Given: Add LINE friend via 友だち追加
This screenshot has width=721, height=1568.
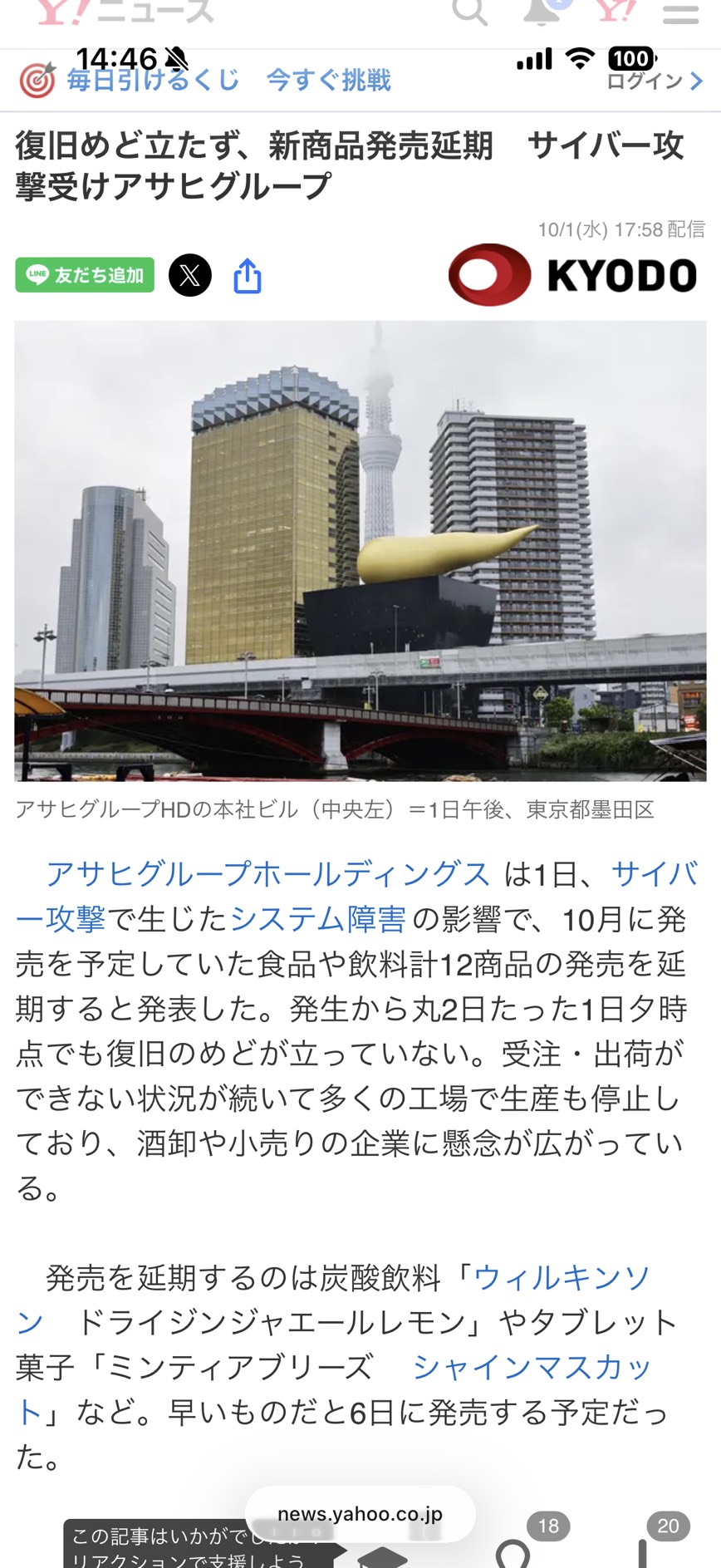Looking at the screenshot, I should click(85, 275).
